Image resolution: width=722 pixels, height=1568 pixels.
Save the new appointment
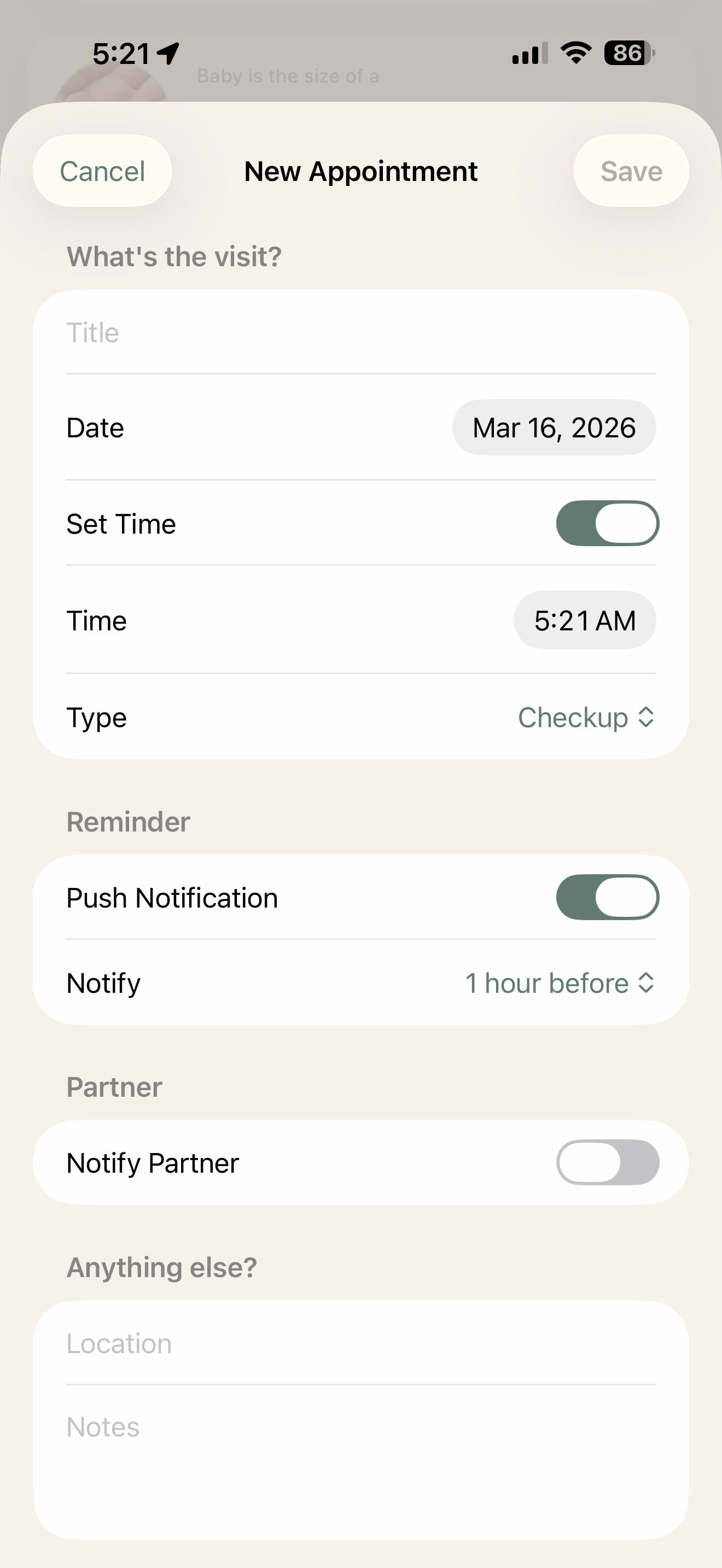[x=631, y=171]
